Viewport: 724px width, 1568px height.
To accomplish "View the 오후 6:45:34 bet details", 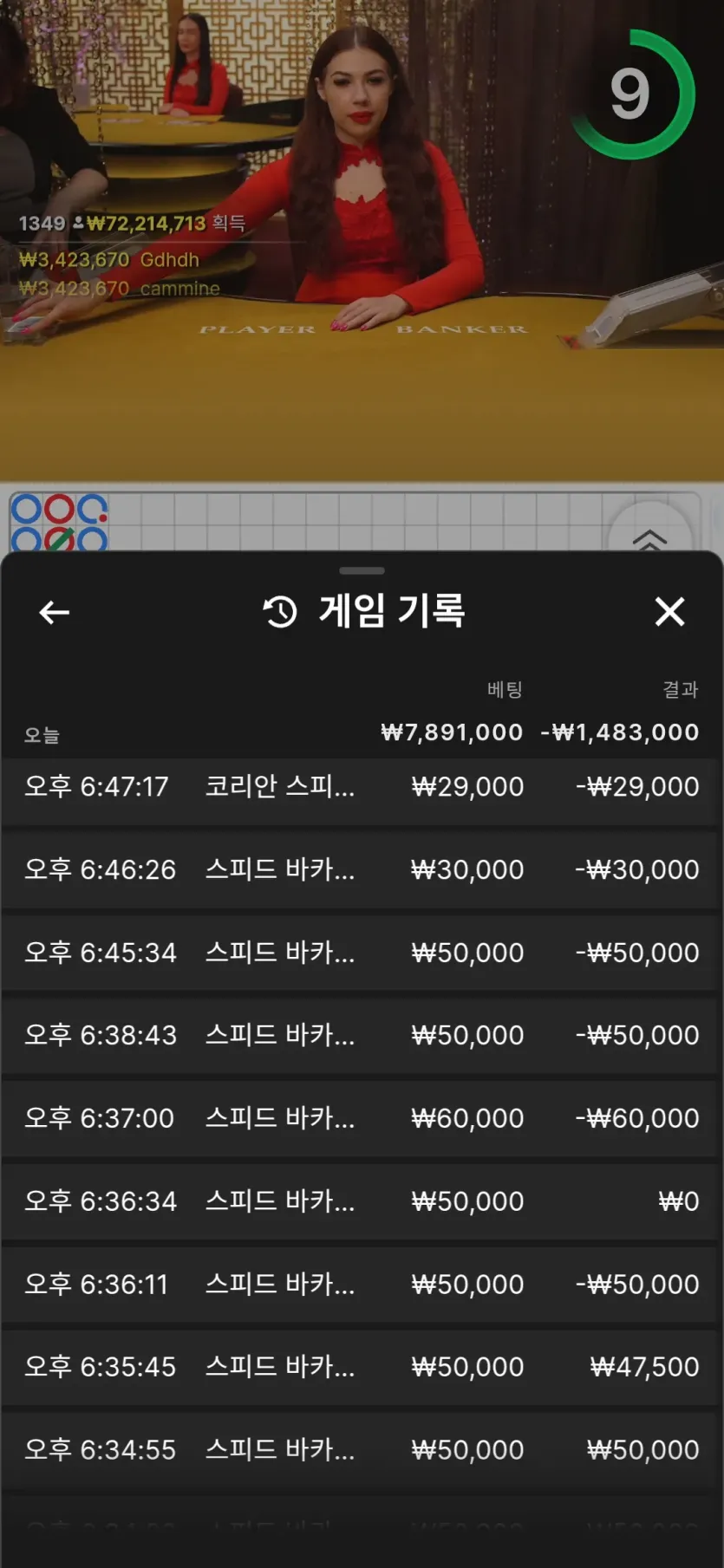I will click(x=362, y=953).
